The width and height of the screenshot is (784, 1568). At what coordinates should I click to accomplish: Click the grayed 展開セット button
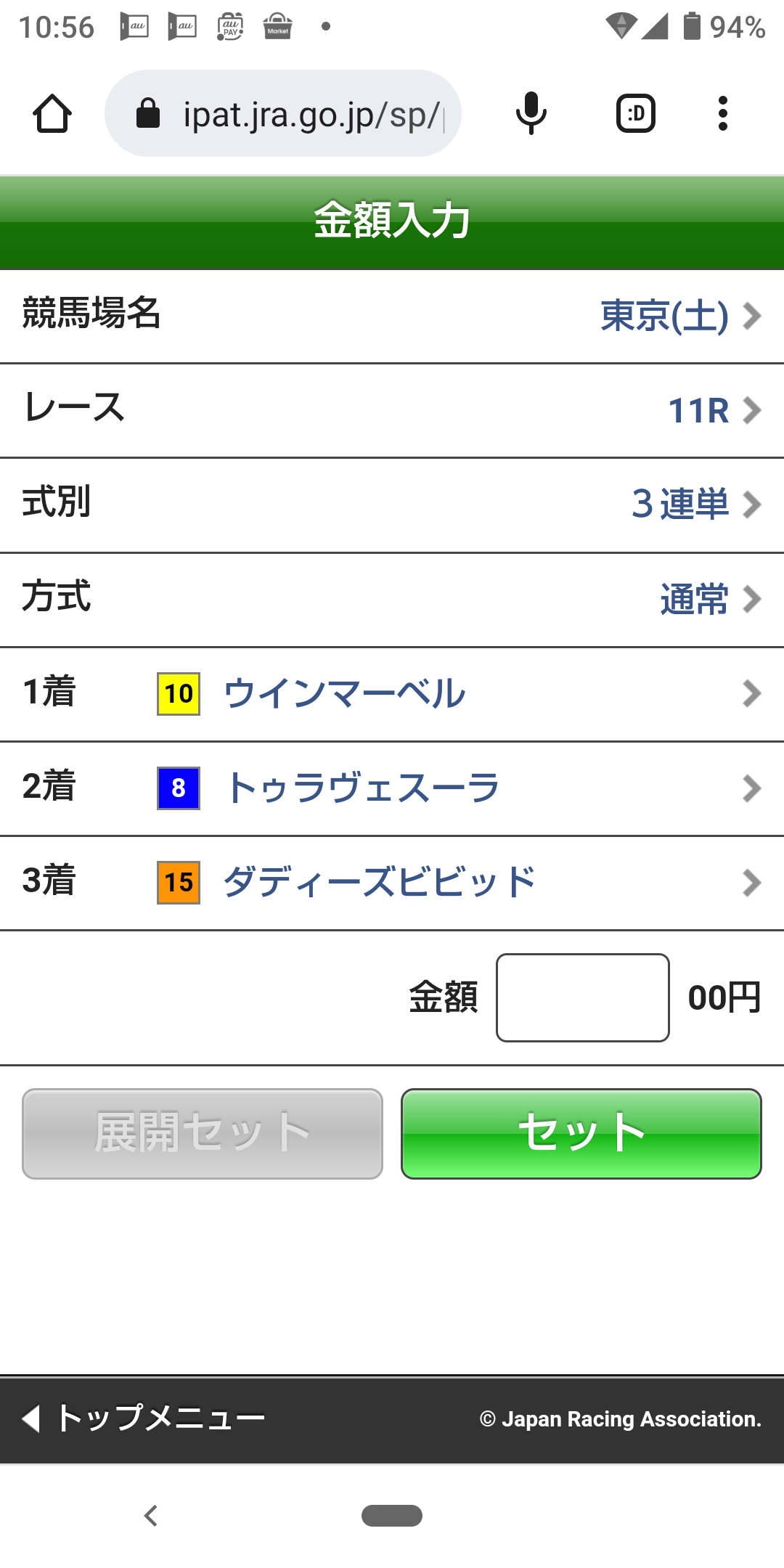[x=201, y=1134]
